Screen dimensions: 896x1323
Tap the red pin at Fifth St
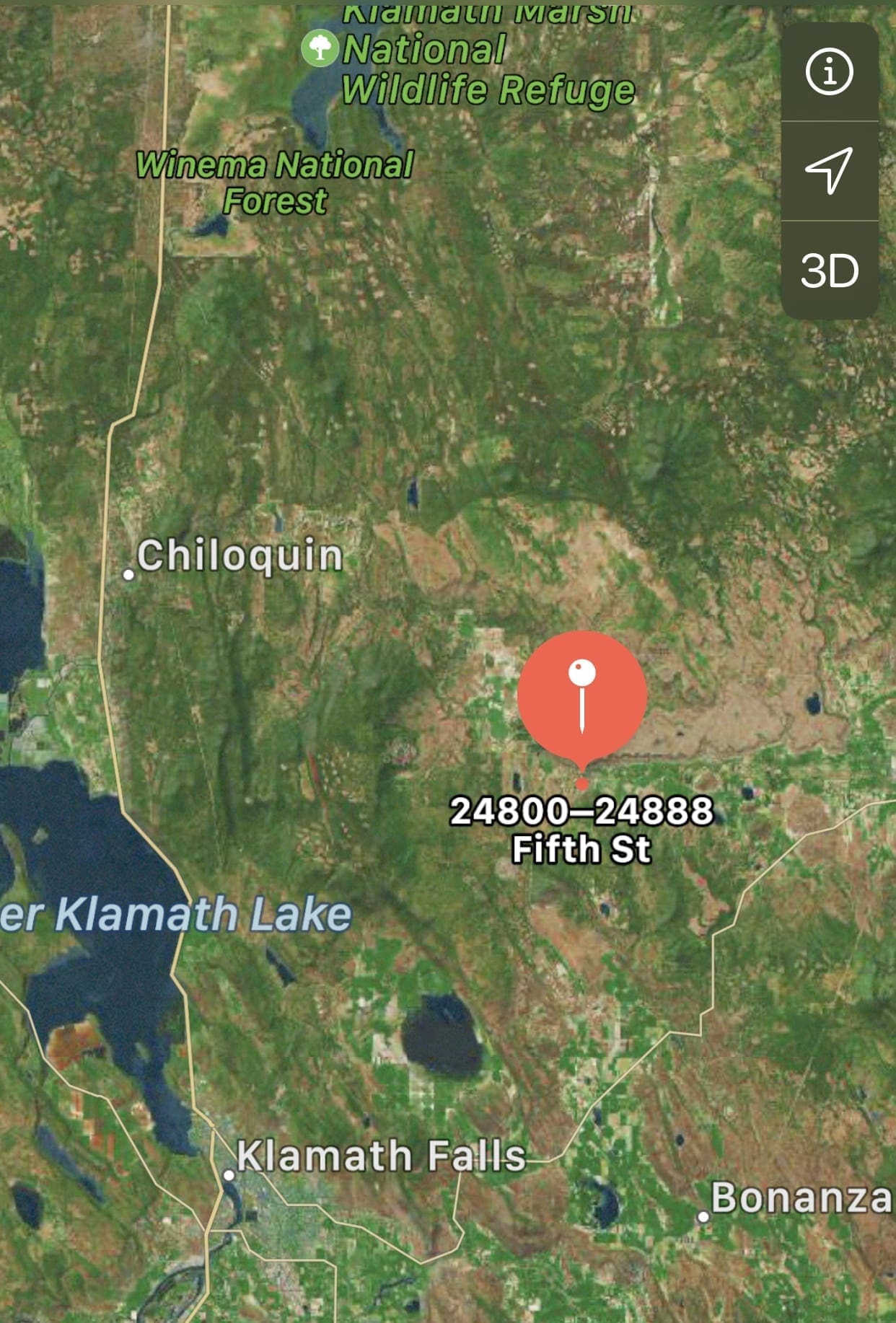coord(582,695)
